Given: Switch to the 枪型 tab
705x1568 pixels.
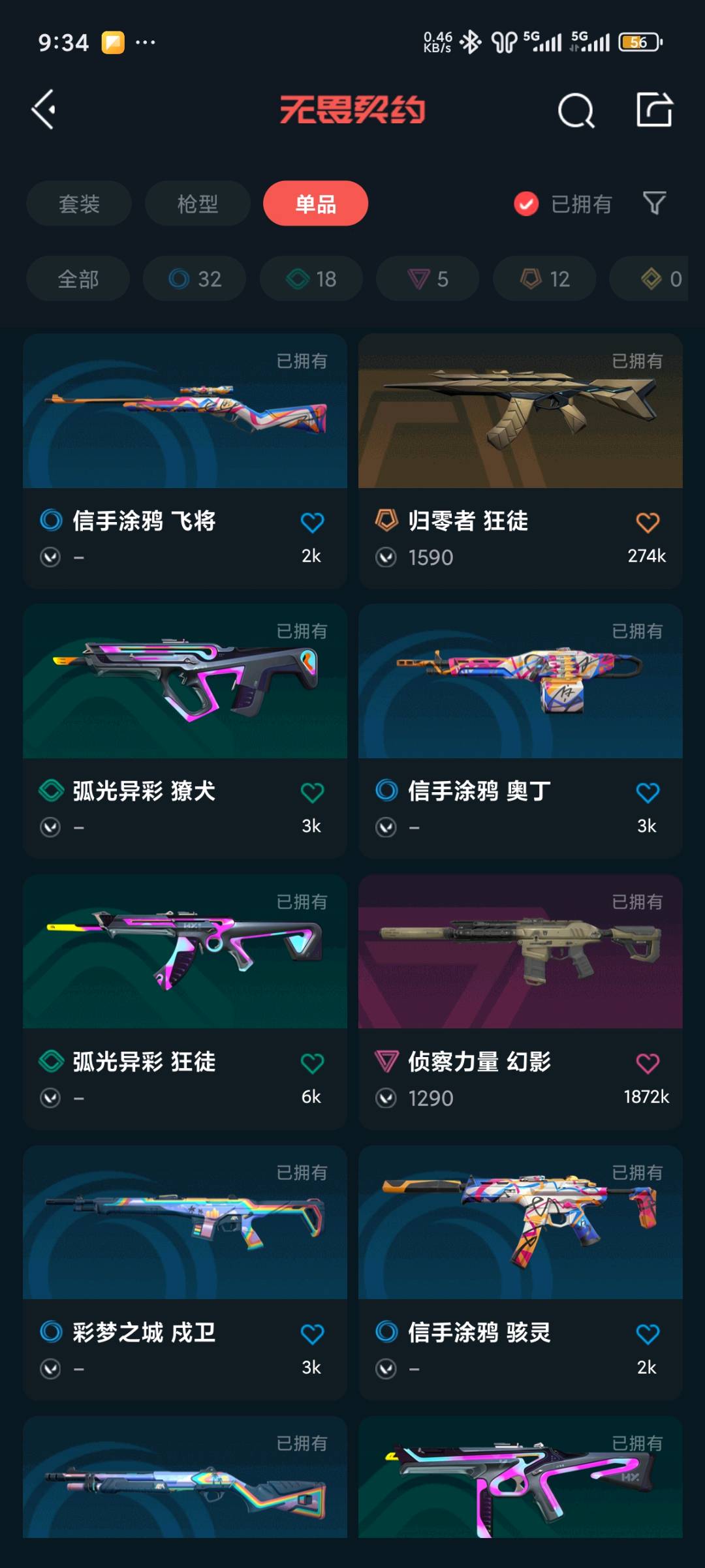Looking at the screenshot, I should point(197,204).
